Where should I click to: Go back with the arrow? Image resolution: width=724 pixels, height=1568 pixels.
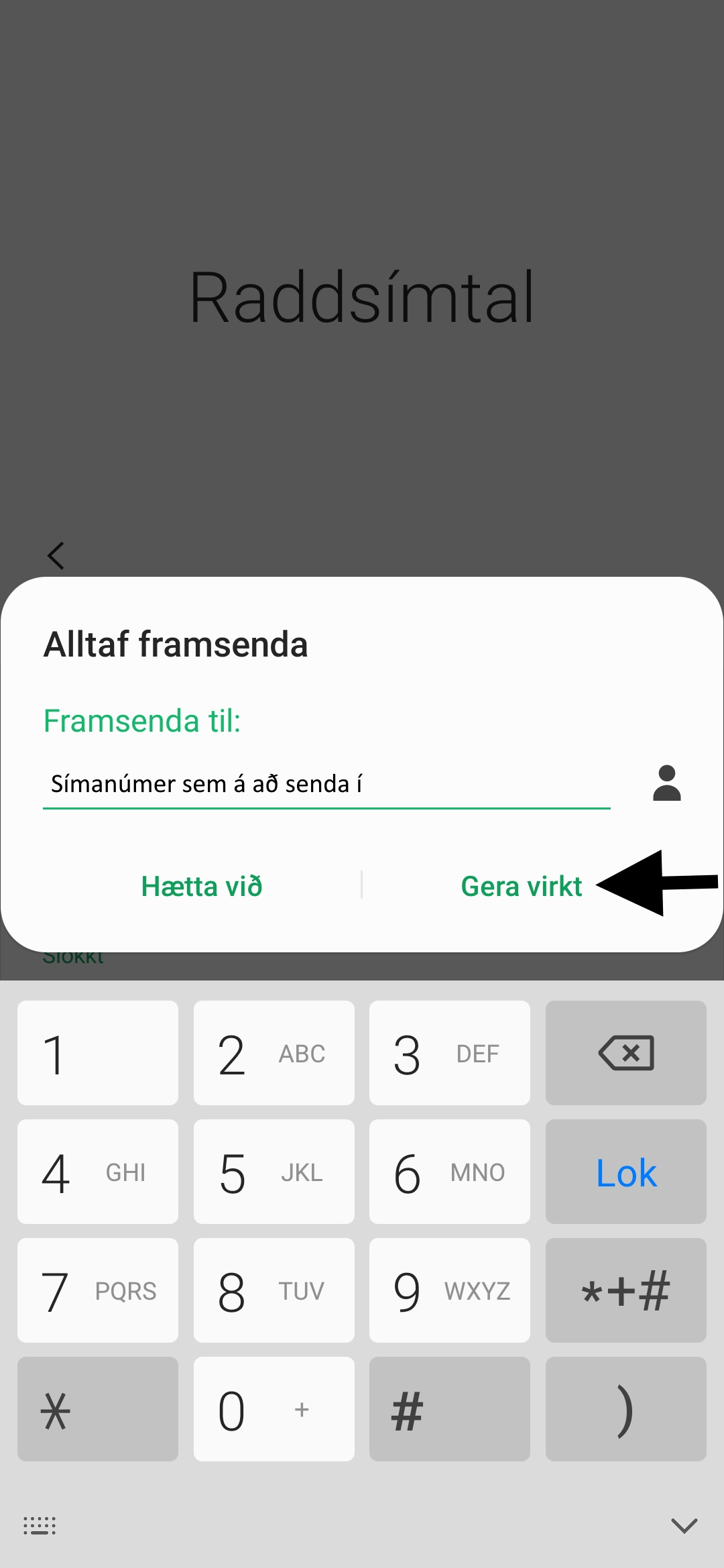[56, 555]
